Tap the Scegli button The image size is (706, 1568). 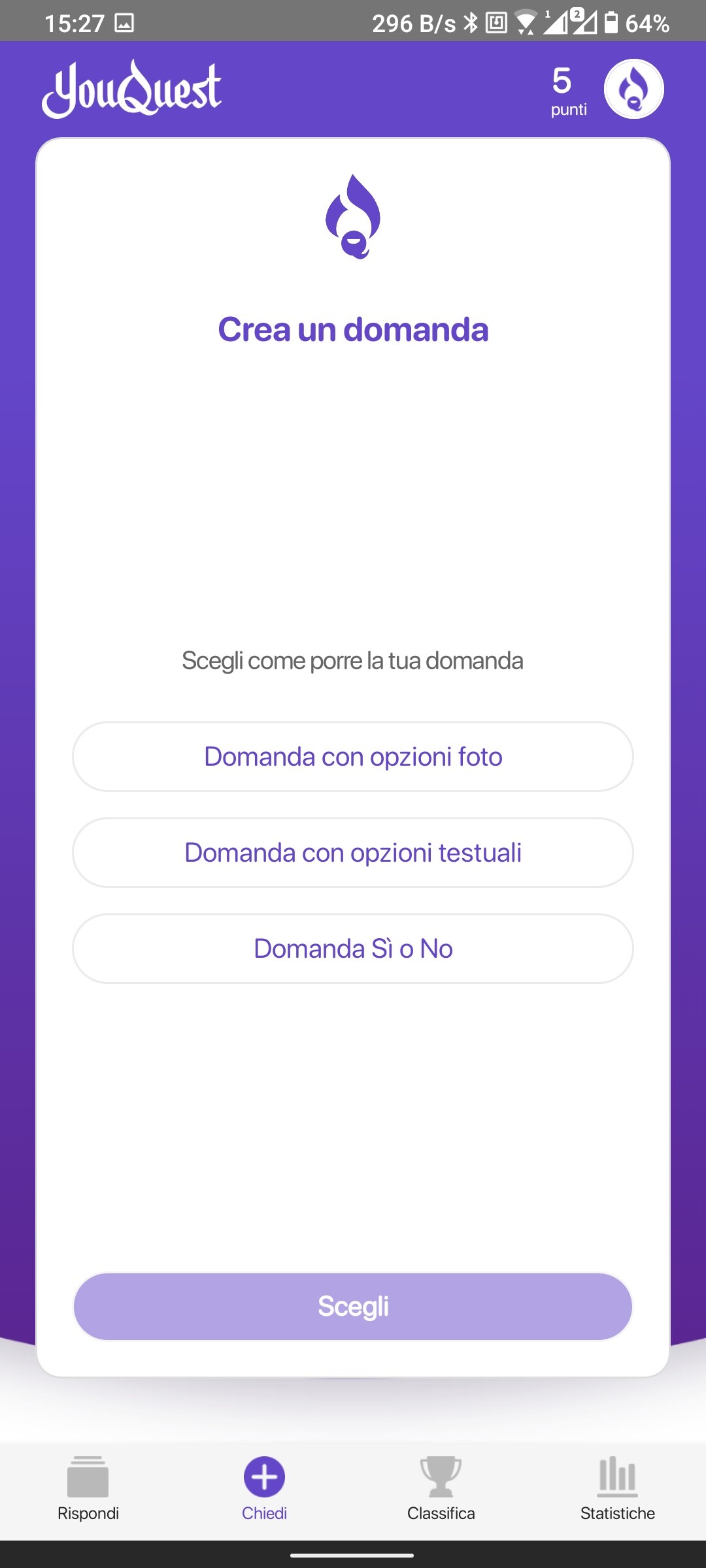tap(353, 1307)
